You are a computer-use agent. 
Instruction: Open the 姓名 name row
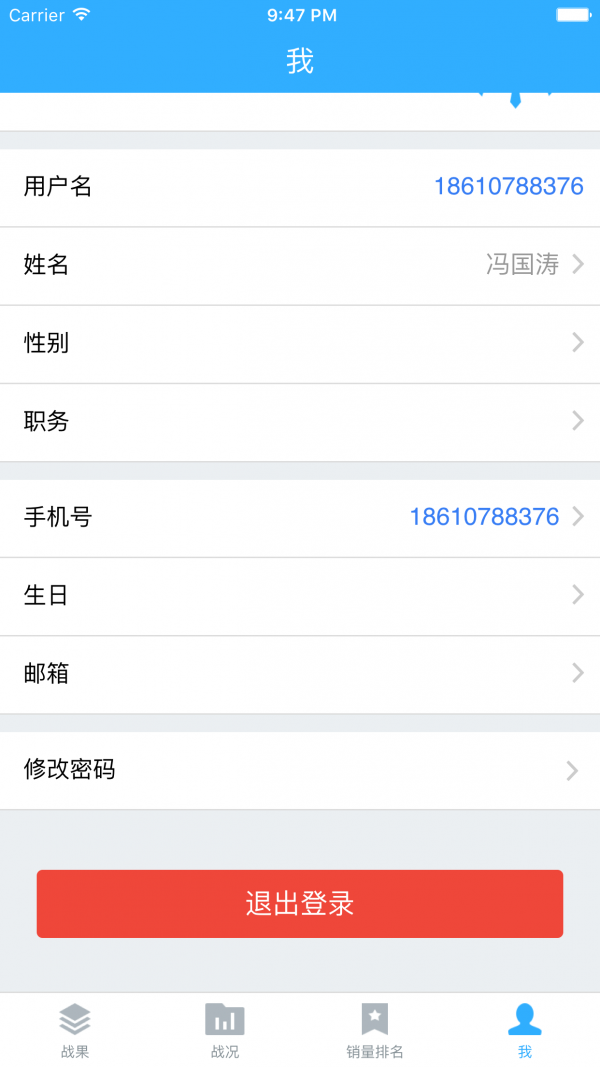pos(300,265)
